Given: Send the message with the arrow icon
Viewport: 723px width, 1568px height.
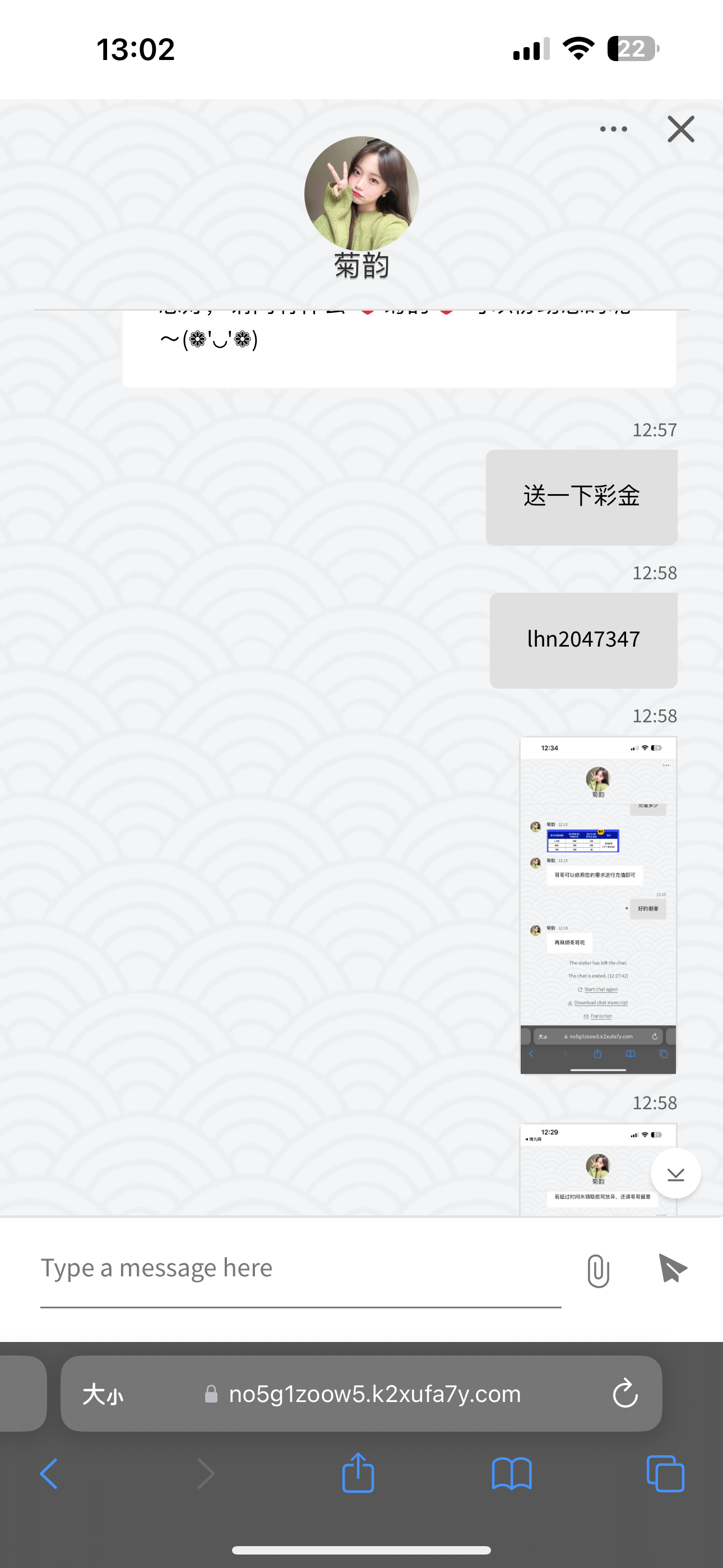Looking at the screenshot, I should coord(673,1269).
